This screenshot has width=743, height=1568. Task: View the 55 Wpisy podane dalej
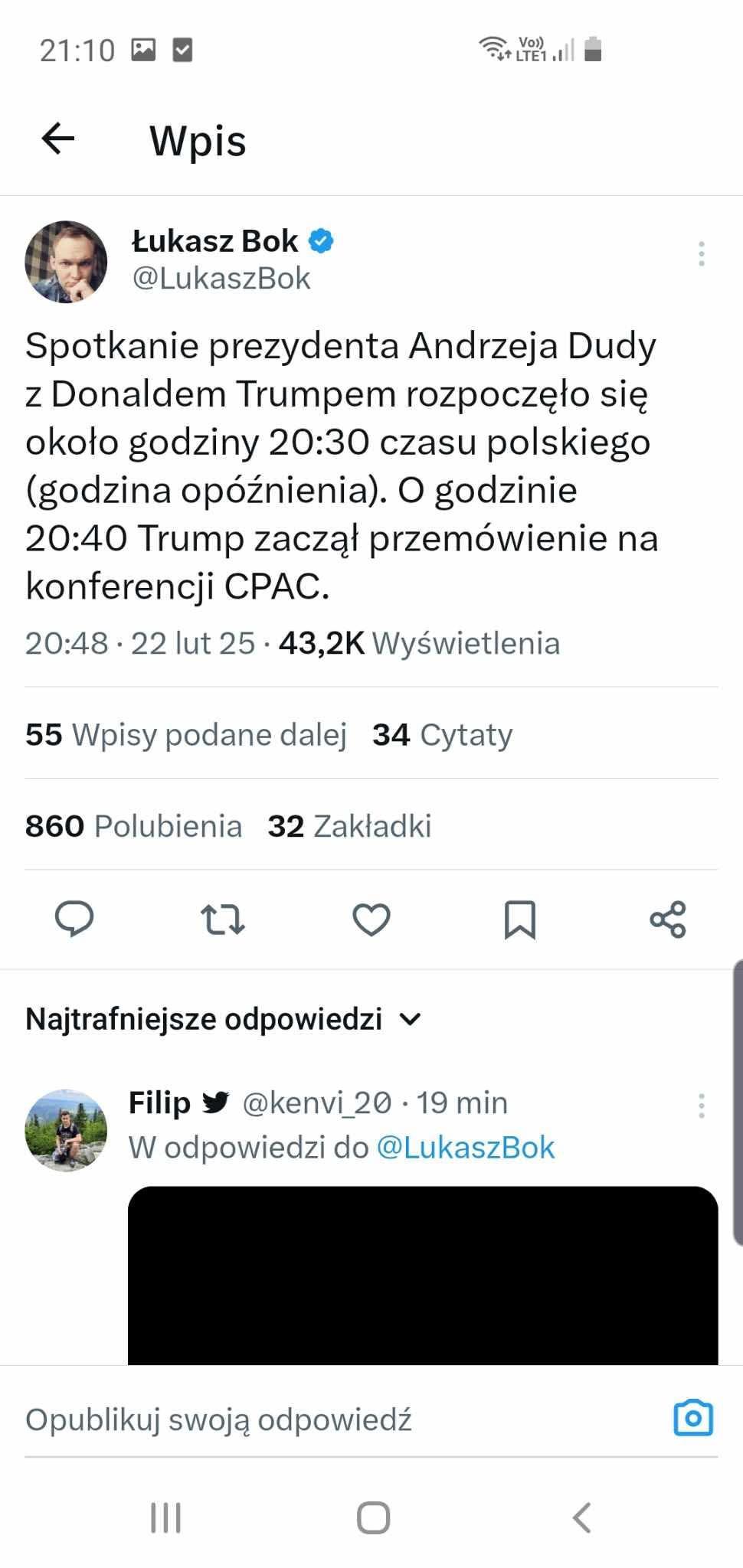pos(186,734)
